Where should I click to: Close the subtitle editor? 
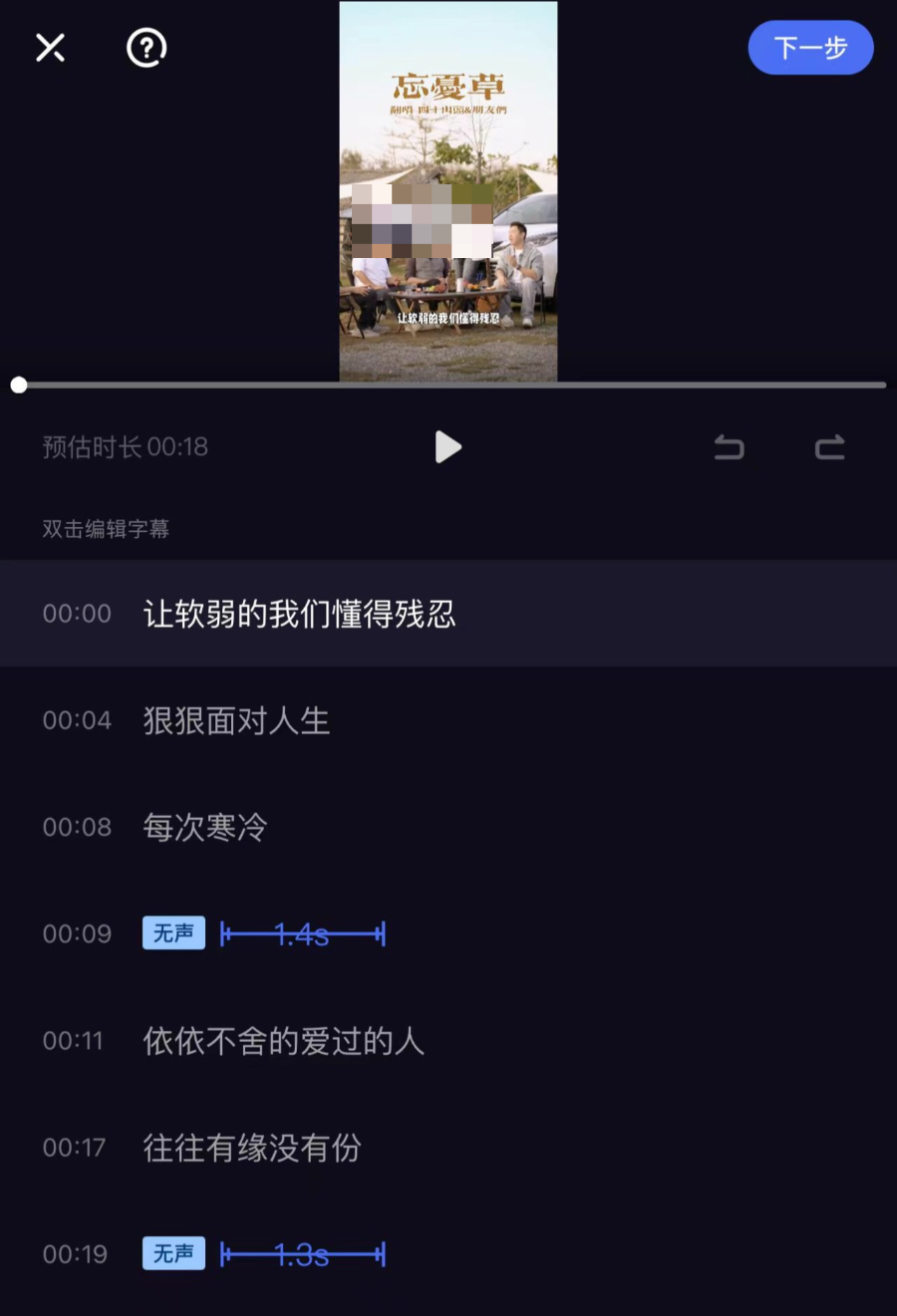pos(50,47)
